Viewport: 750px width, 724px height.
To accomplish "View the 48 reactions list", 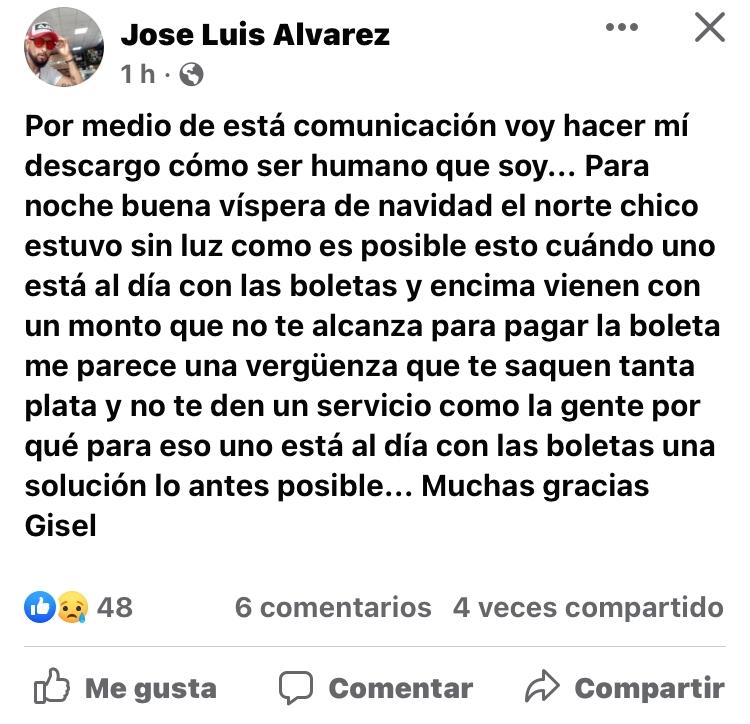I will click(78, 607).
